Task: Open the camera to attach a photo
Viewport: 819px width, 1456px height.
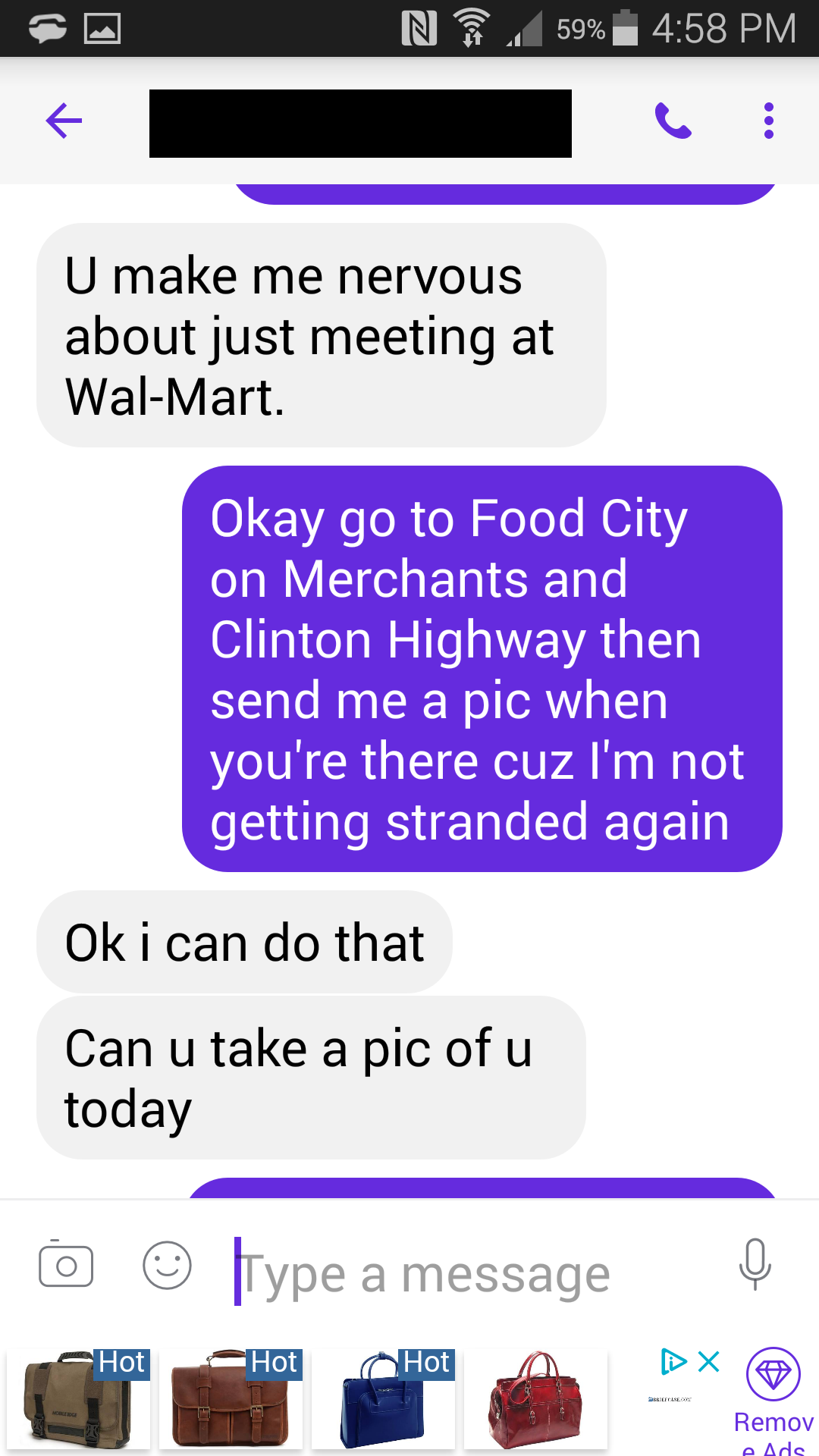Action: [x=66, y=1265]
